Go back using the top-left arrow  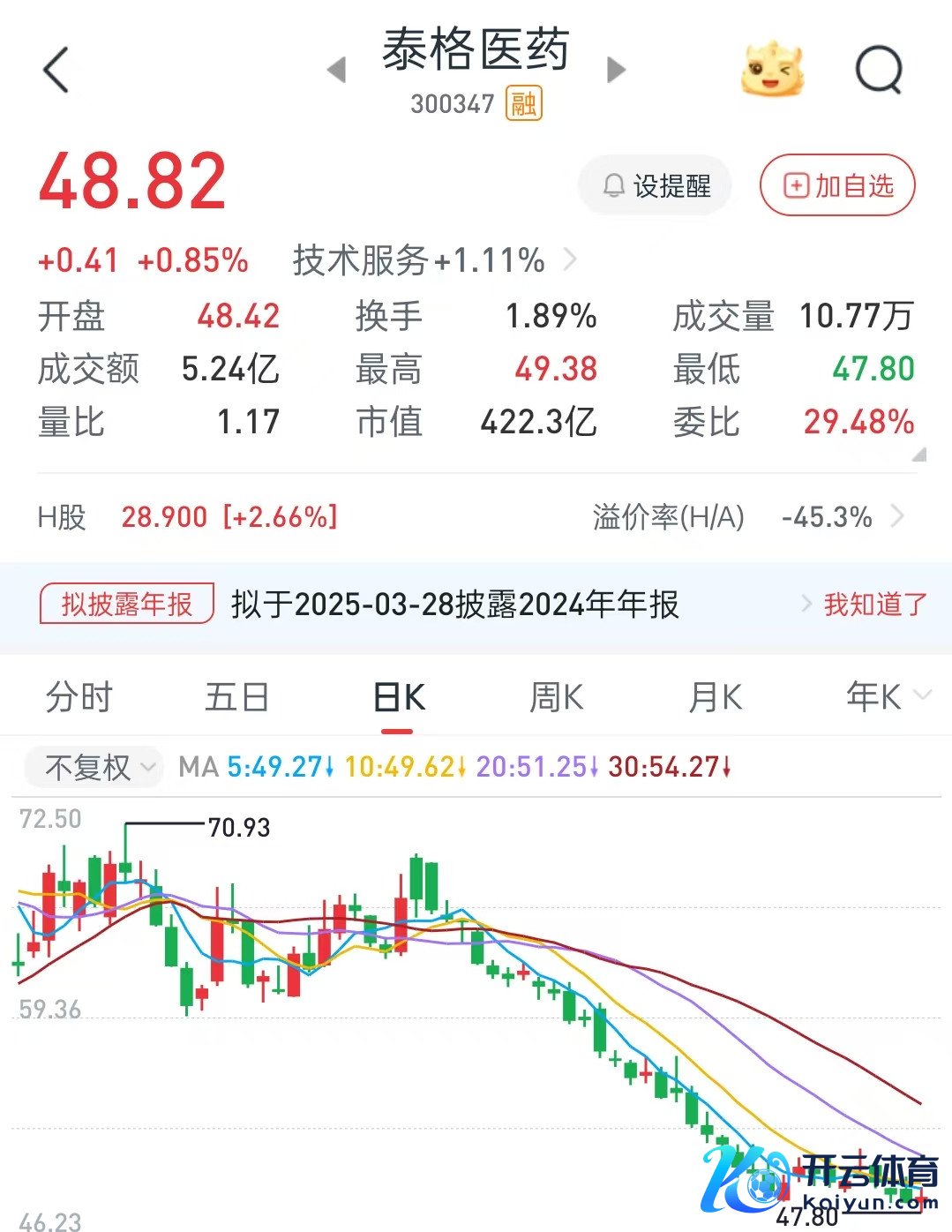56,70
